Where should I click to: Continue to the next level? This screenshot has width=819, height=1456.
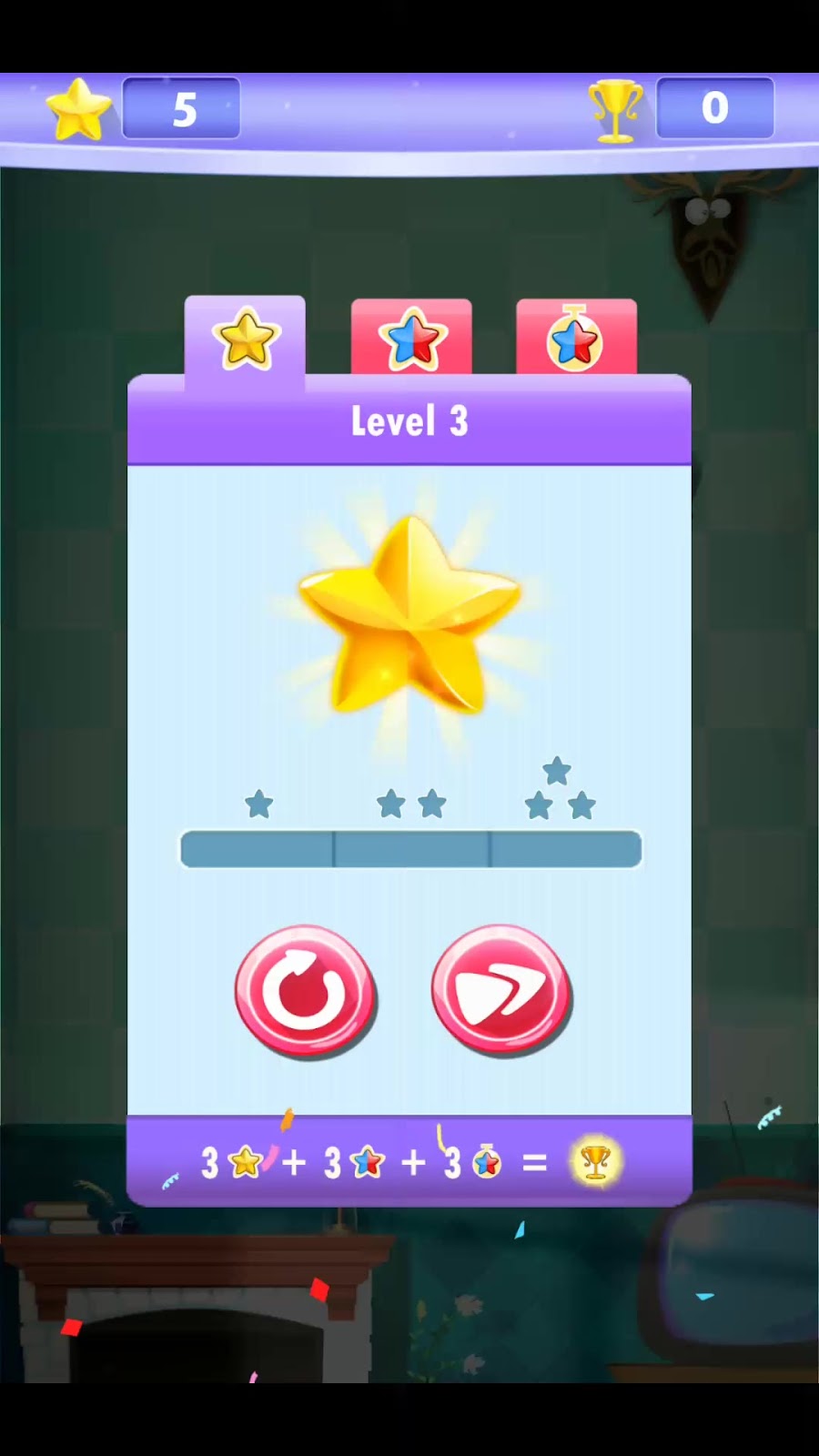(501, 992)
